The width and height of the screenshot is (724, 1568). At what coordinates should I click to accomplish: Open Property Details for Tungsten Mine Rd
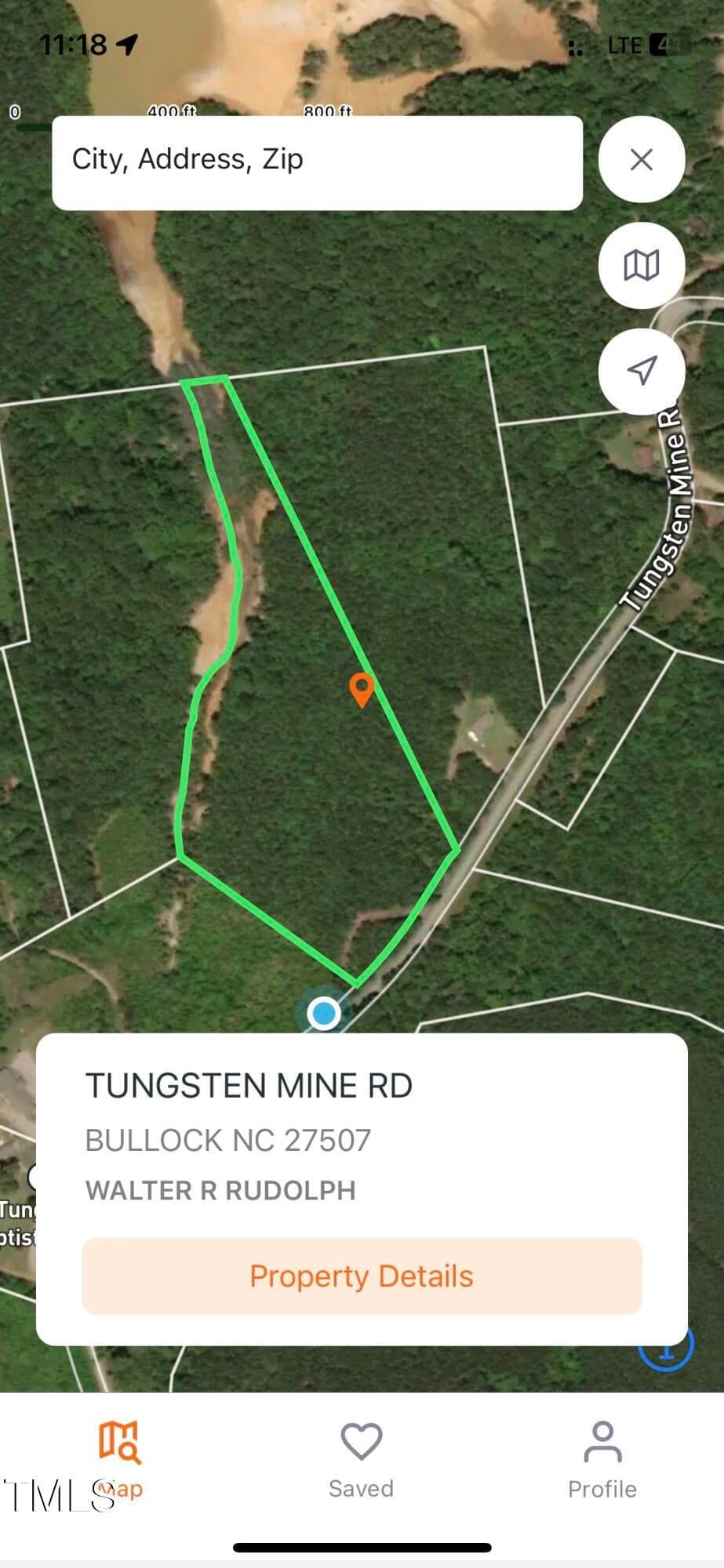pyautogui.click(x=362, y=1276)
